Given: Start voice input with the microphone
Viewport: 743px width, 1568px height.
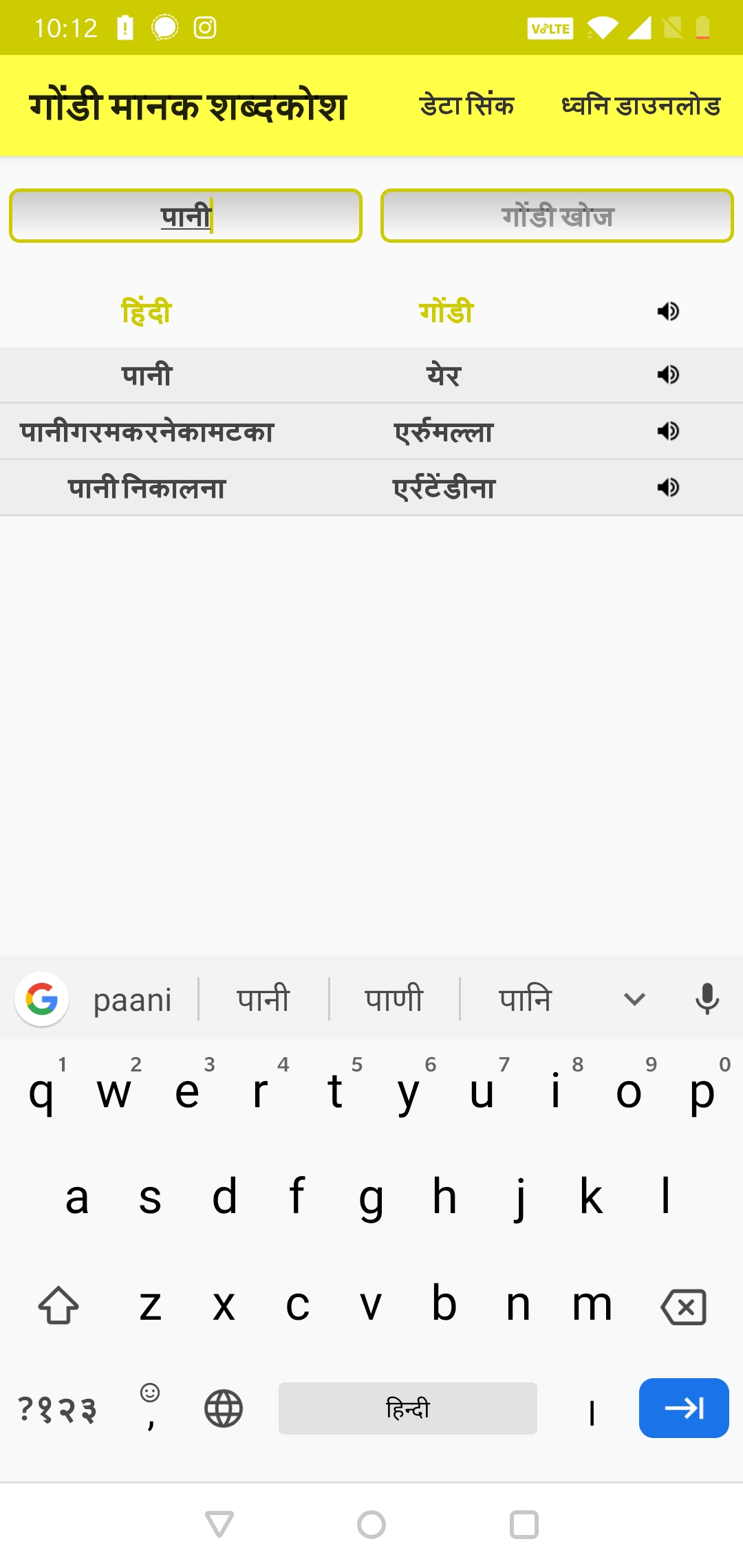Looking at the screenshot, I should [707, 999].
